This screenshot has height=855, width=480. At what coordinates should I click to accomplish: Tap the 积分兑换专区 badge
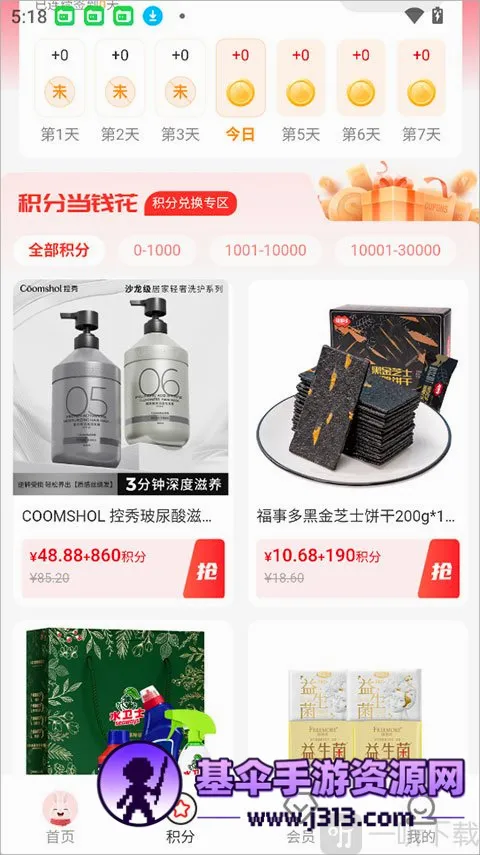click(x=190, y=203)
